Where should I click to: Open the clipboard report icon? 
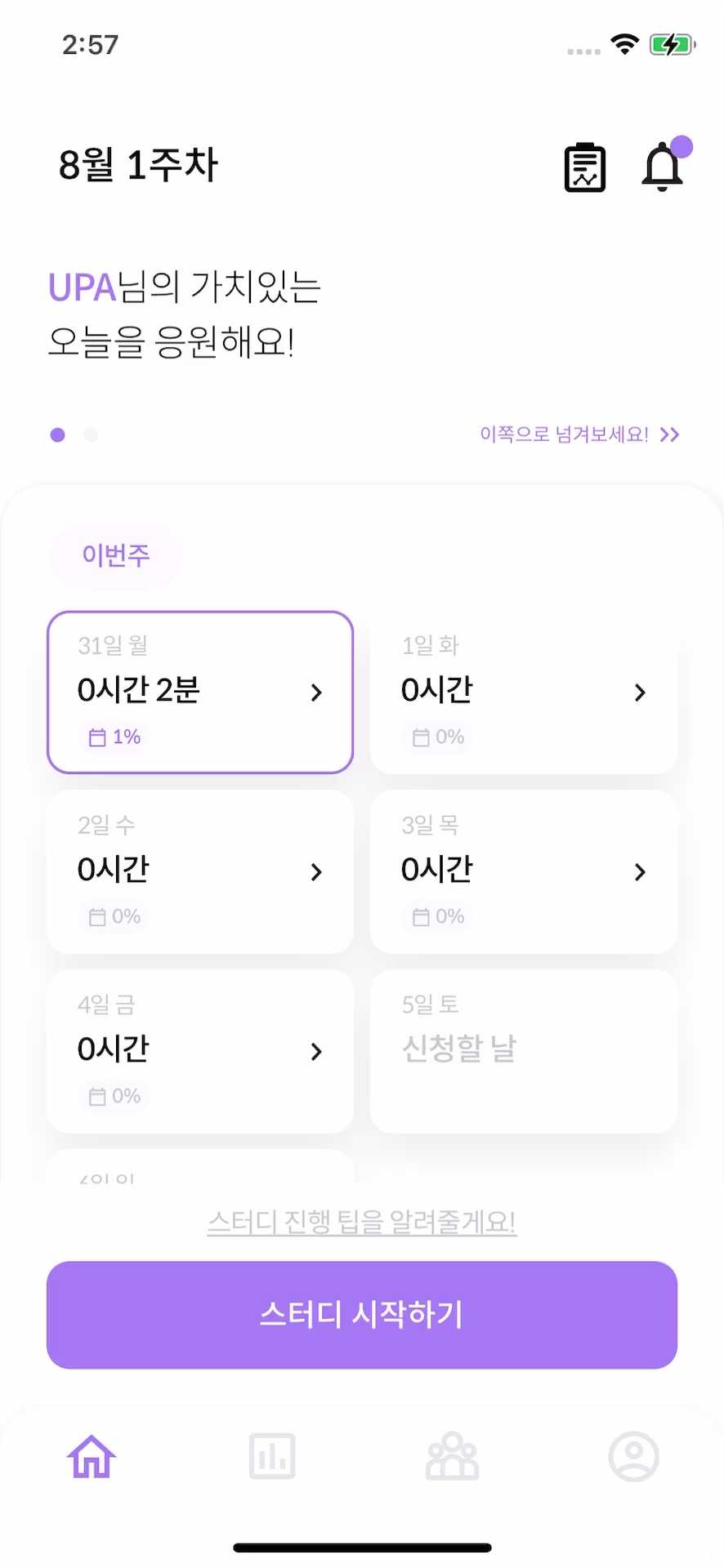[584, 166]
